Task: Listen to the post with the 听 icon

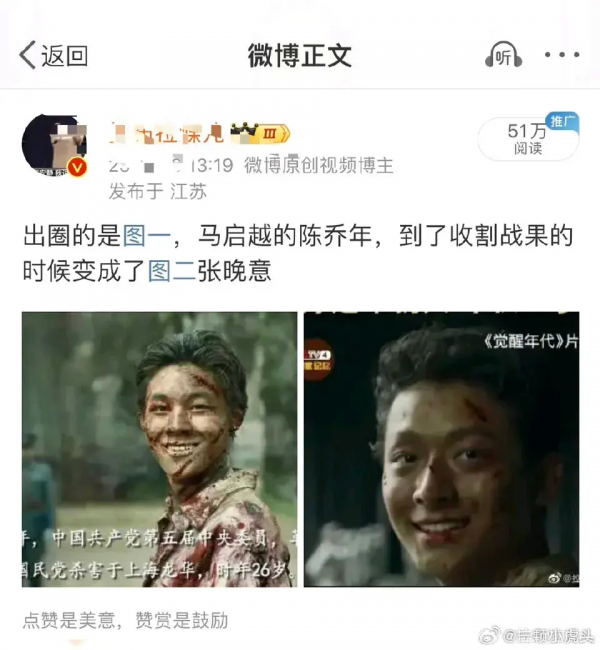Action: click(503, 56)
